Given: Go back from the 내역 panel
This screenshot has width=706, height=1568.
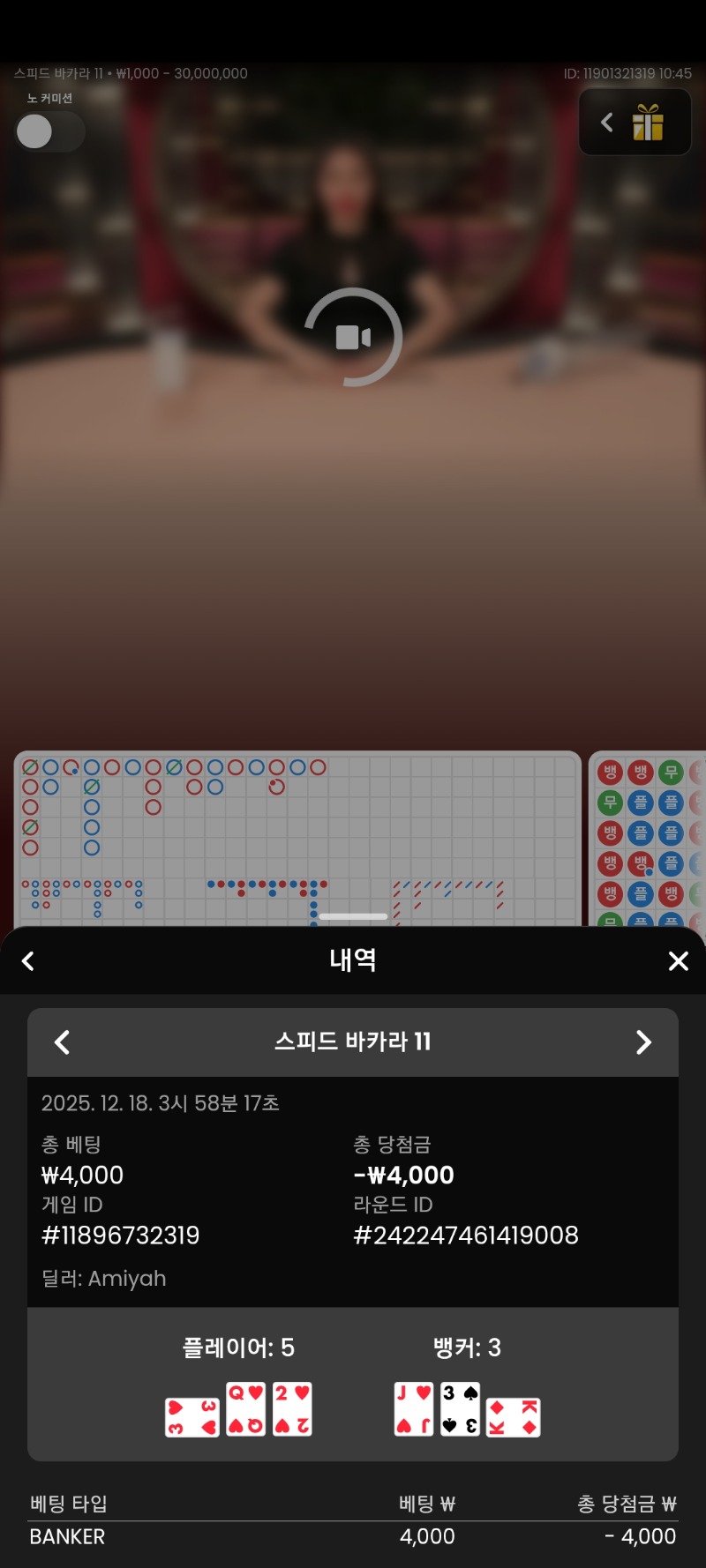Looking at the screenshot, I should point(28,961).
